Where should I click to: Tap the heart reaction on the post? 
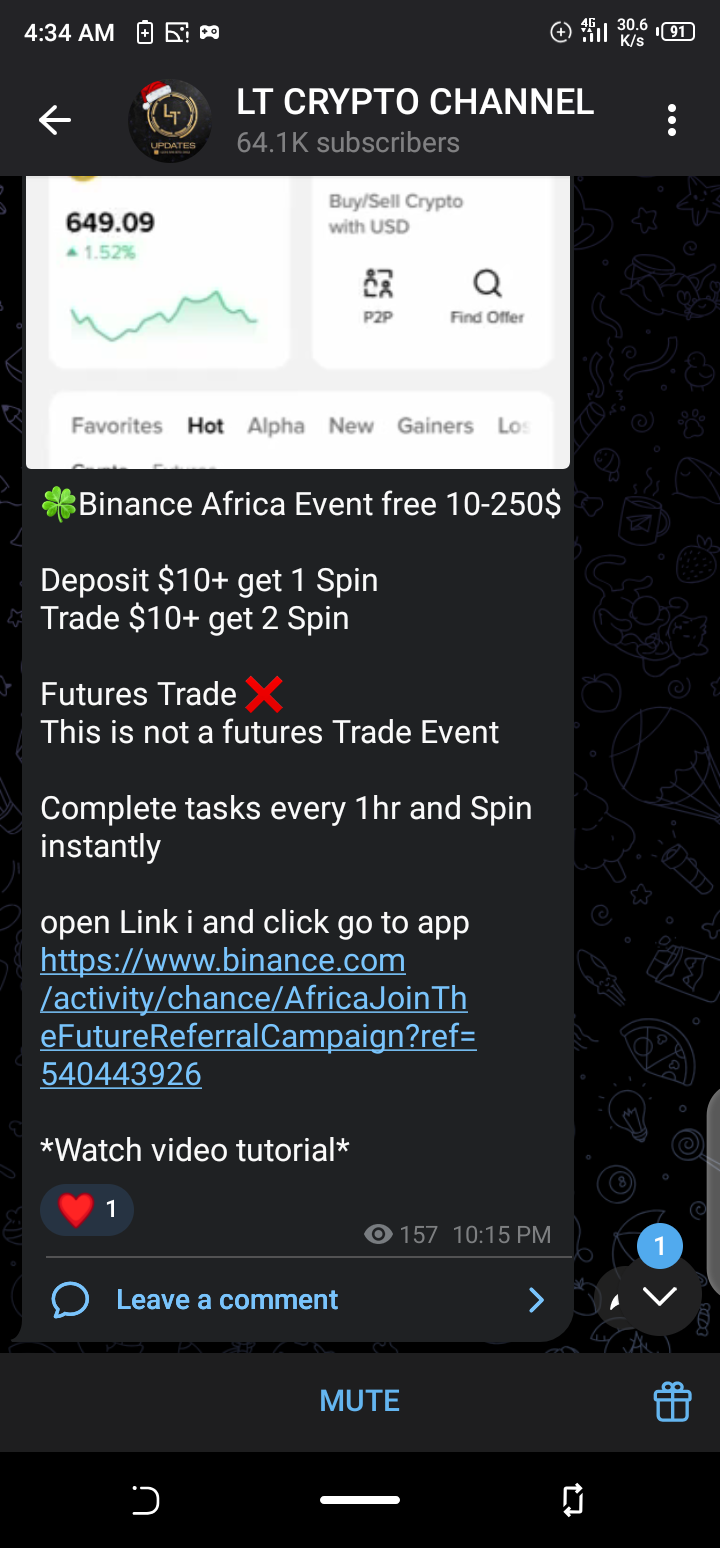click(x=87, y=1210)
